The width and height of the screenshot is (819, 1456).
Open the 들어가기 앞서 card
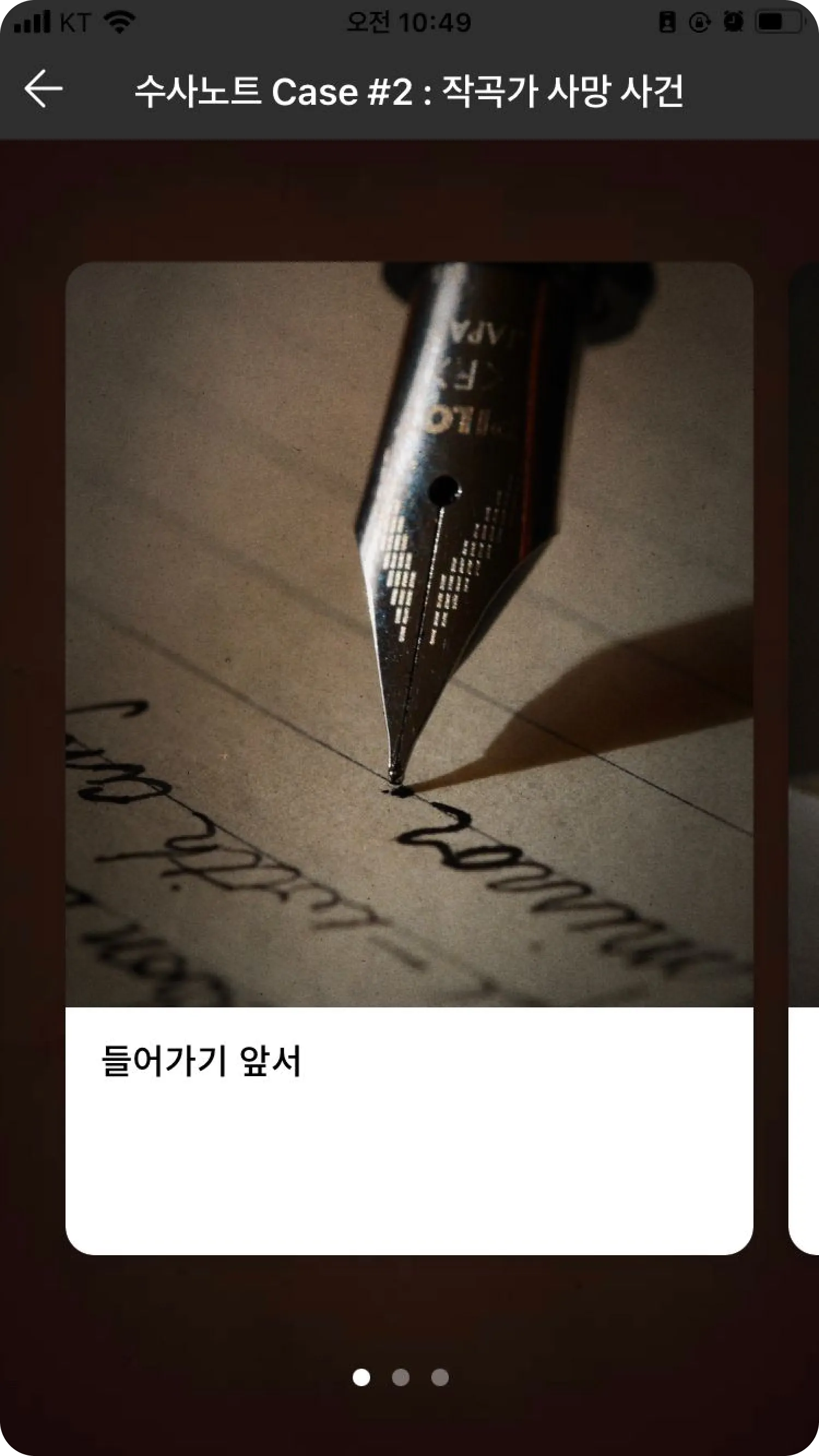pos(408,757)
